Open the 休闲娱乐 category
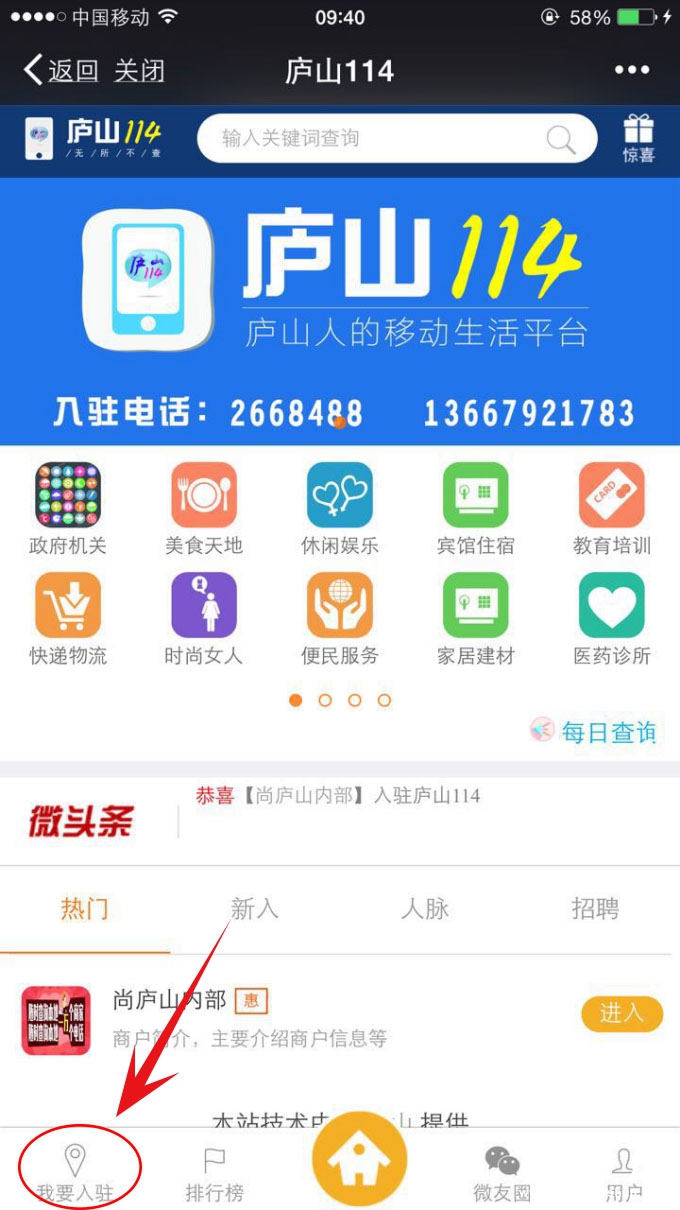 (340, 507)
